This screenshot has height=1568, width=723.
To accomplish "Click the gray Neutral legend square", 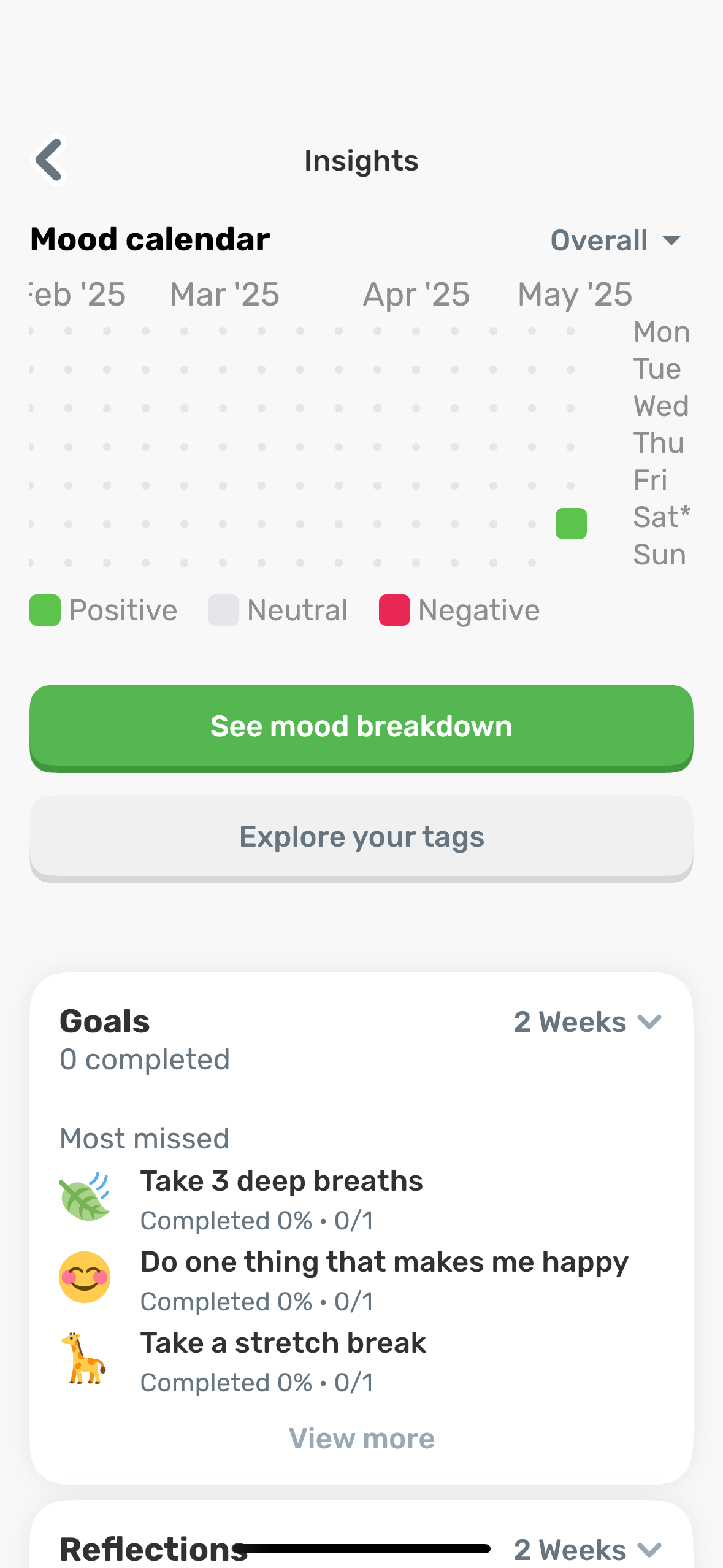I will click(223, 609).
